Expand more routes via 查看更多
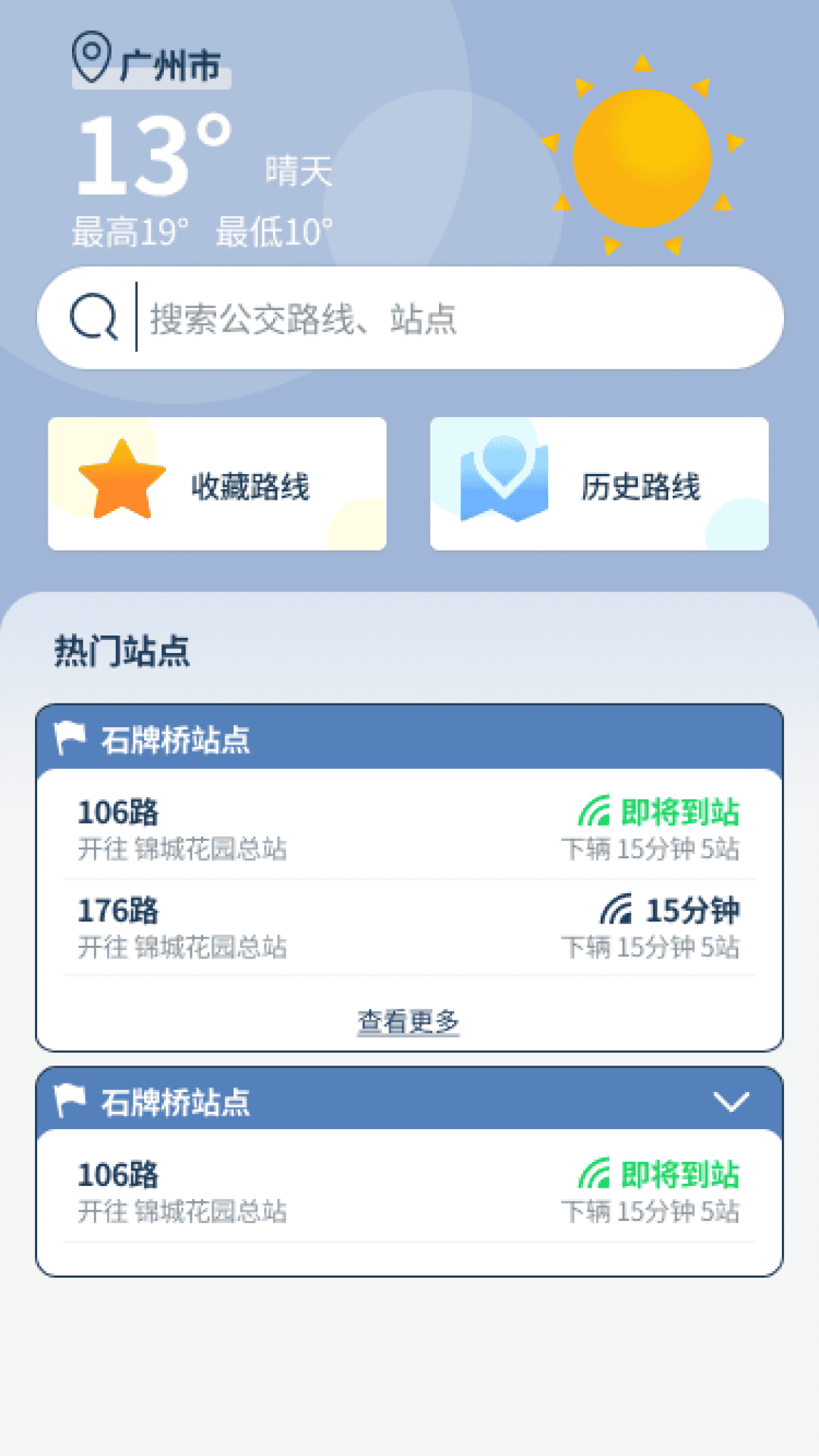Screen dimensions: 819x1456 click(x=408, y=1020)
